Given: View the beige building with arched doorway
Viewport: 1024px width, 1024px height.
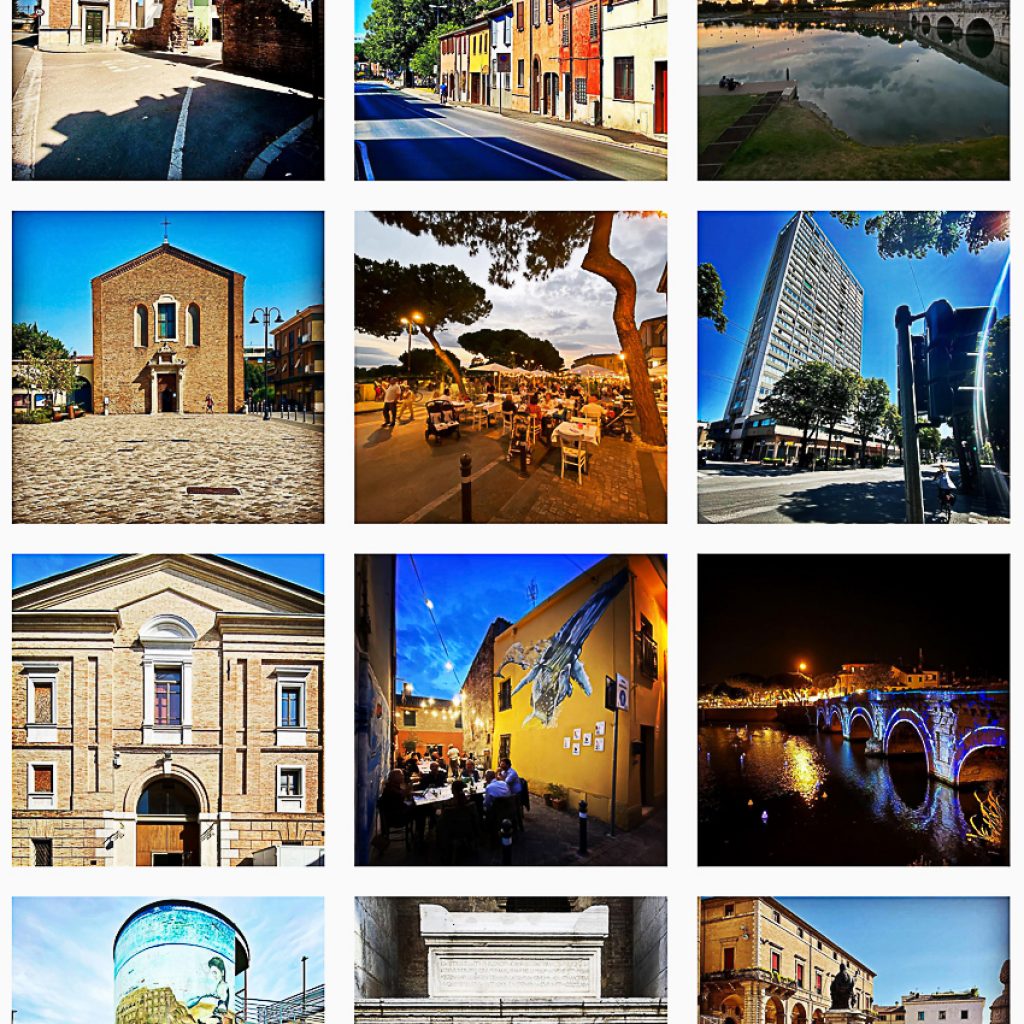Looking at the screenshot, I should [168, 709].
